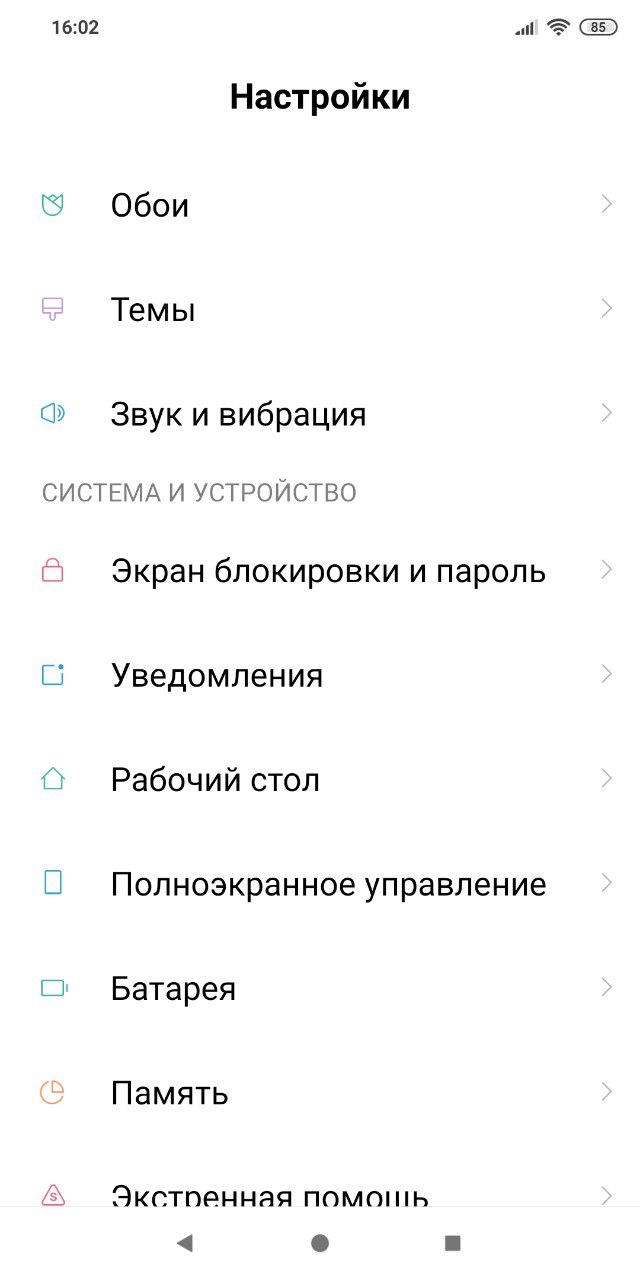The height and width of the screenshot is (1280, 640).
Task: Open the Обои wallpaper settings
Action: (320, 205)
